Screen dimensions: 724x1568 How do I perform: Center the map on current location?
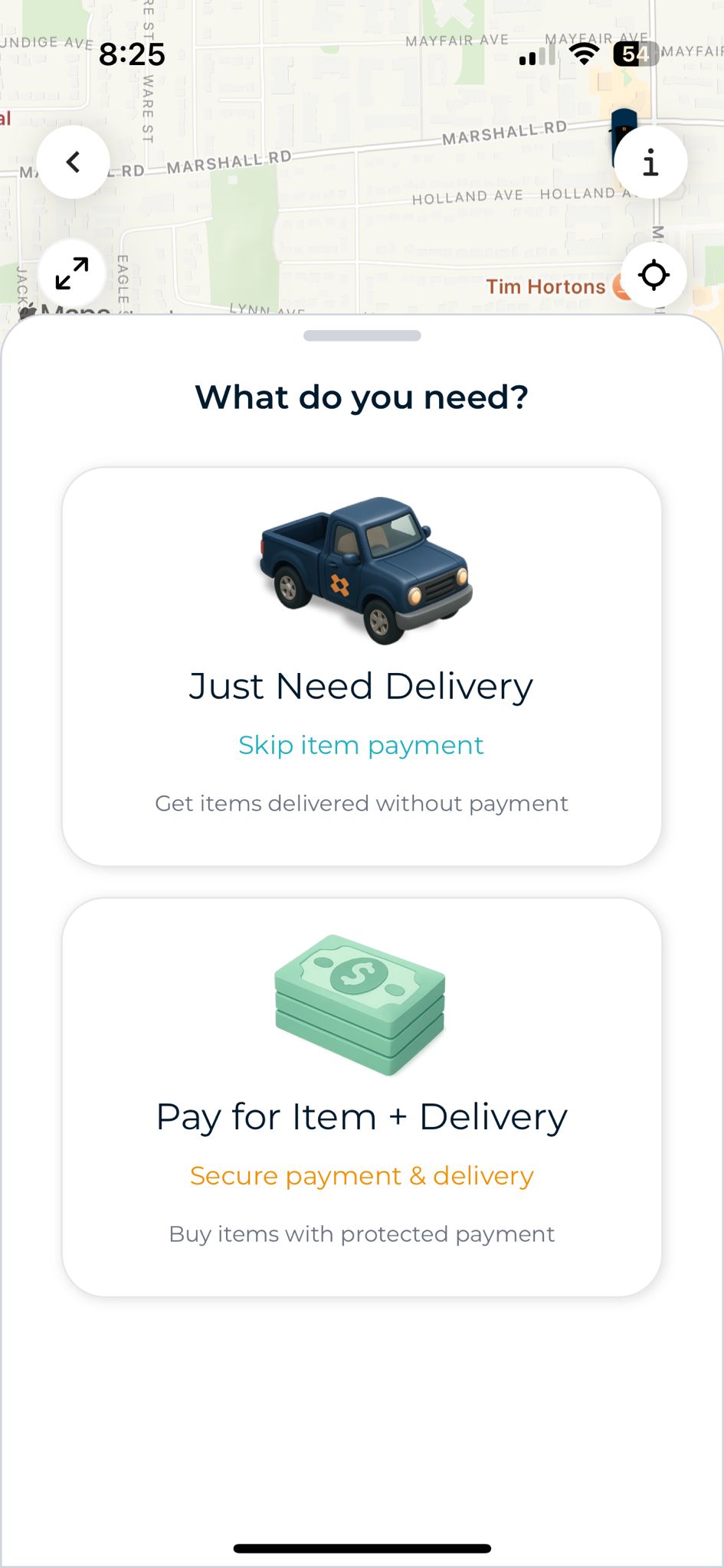tap(652, 275)
